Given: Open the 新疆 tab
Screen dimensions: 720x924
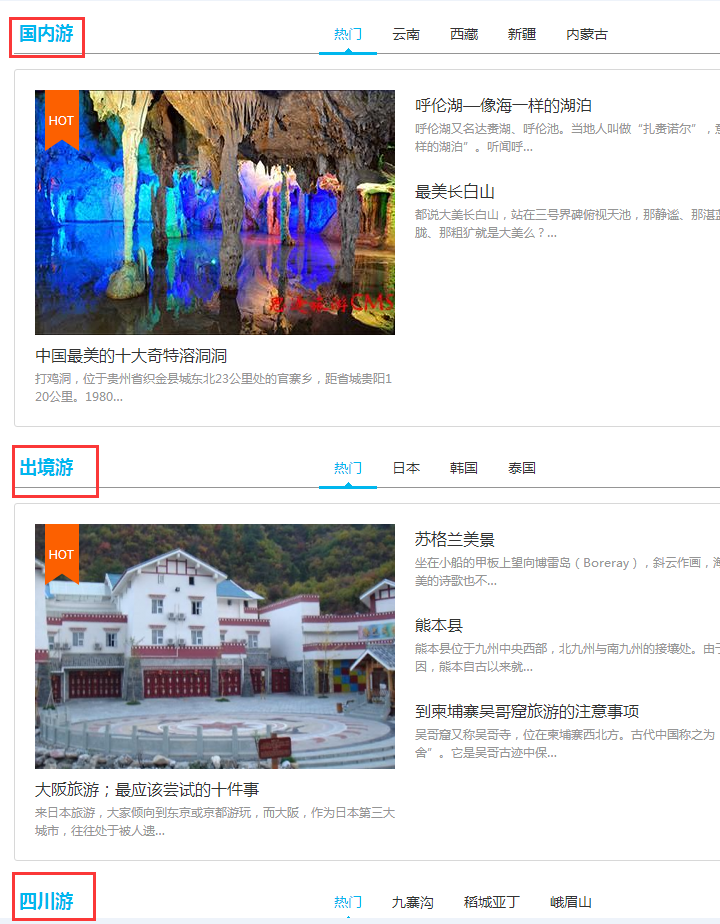Looking at the screenshot, I should (x=522, y=34).
